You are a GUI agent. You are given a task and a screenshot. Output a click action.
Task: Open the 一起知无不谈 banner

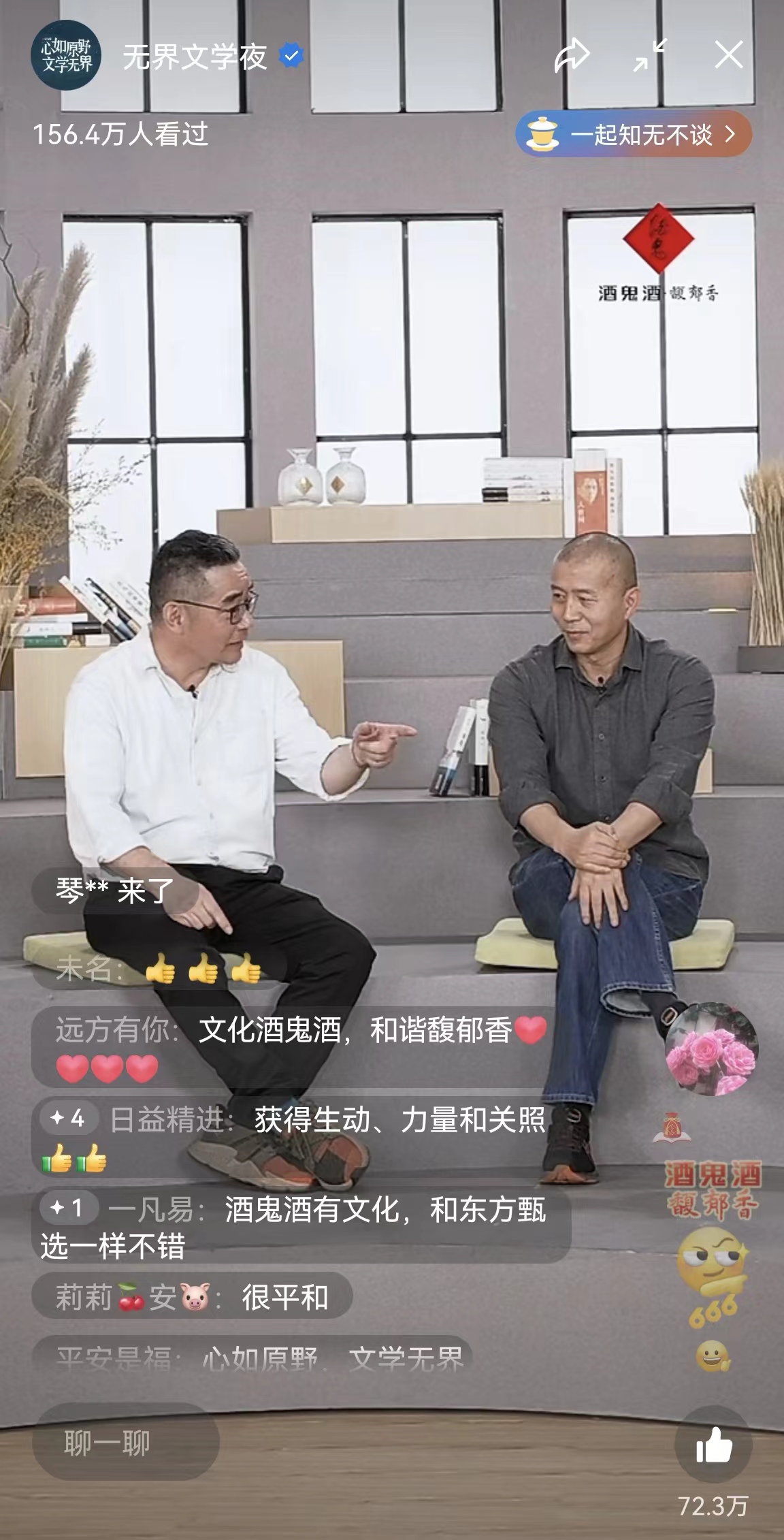pos(634,134)
